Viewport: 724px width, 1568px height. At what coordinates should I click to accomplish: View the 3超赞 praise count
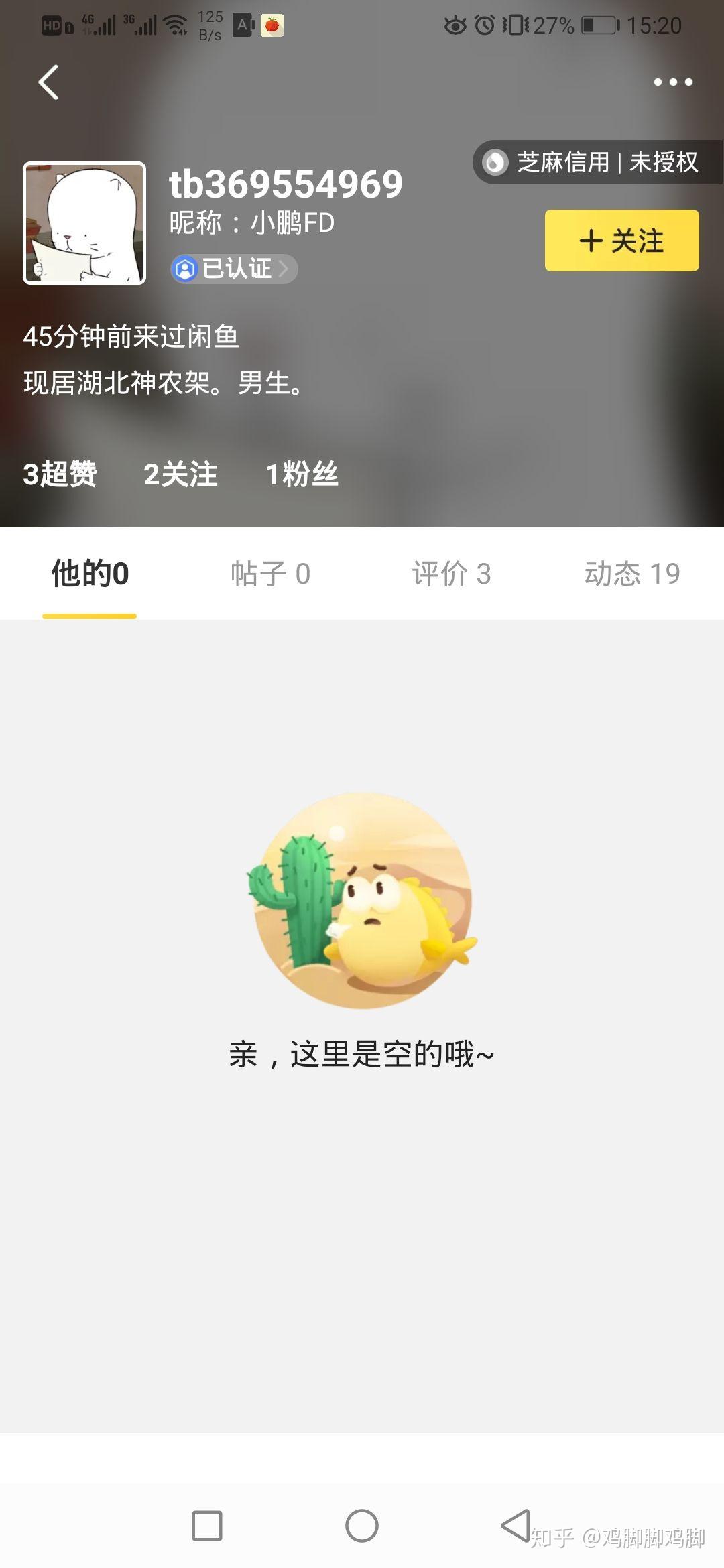coord(60,474)
